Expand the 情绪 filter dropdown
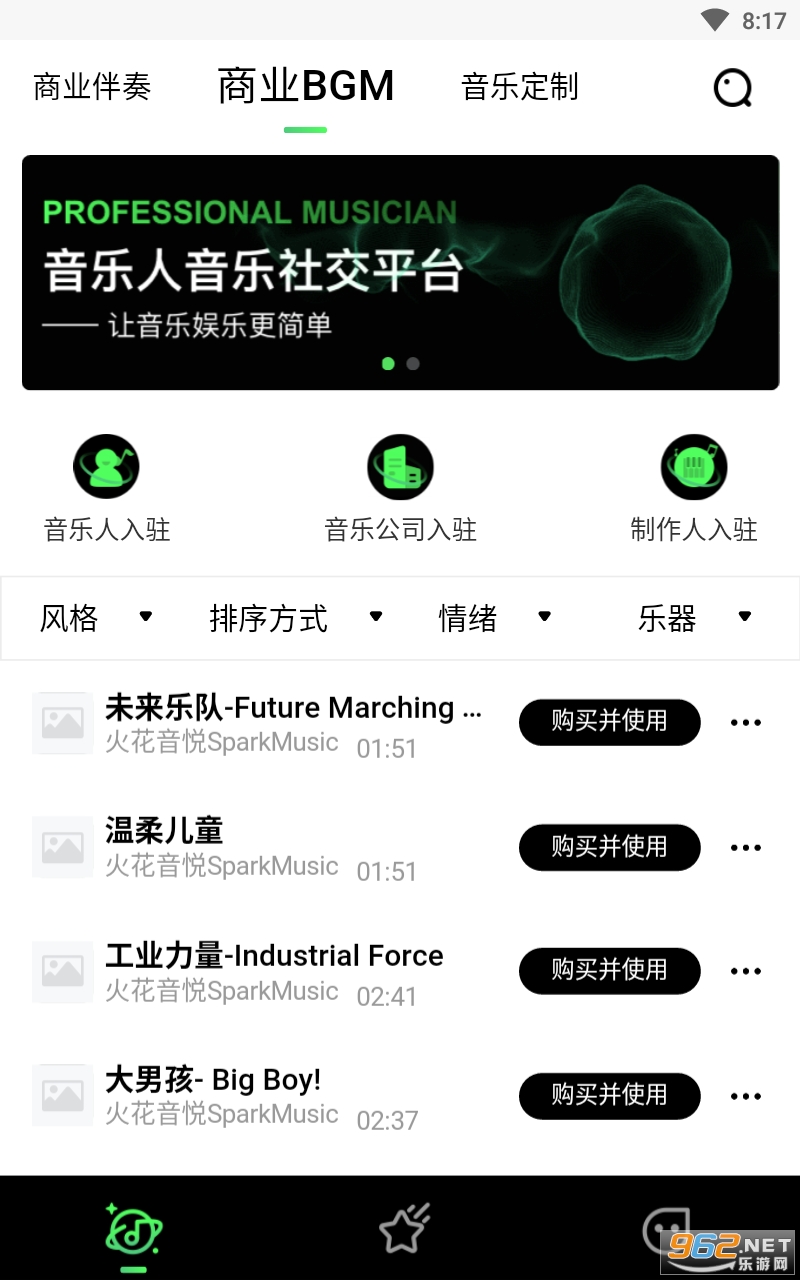Screen dimensions: 800x1280 tap(495, 618)
